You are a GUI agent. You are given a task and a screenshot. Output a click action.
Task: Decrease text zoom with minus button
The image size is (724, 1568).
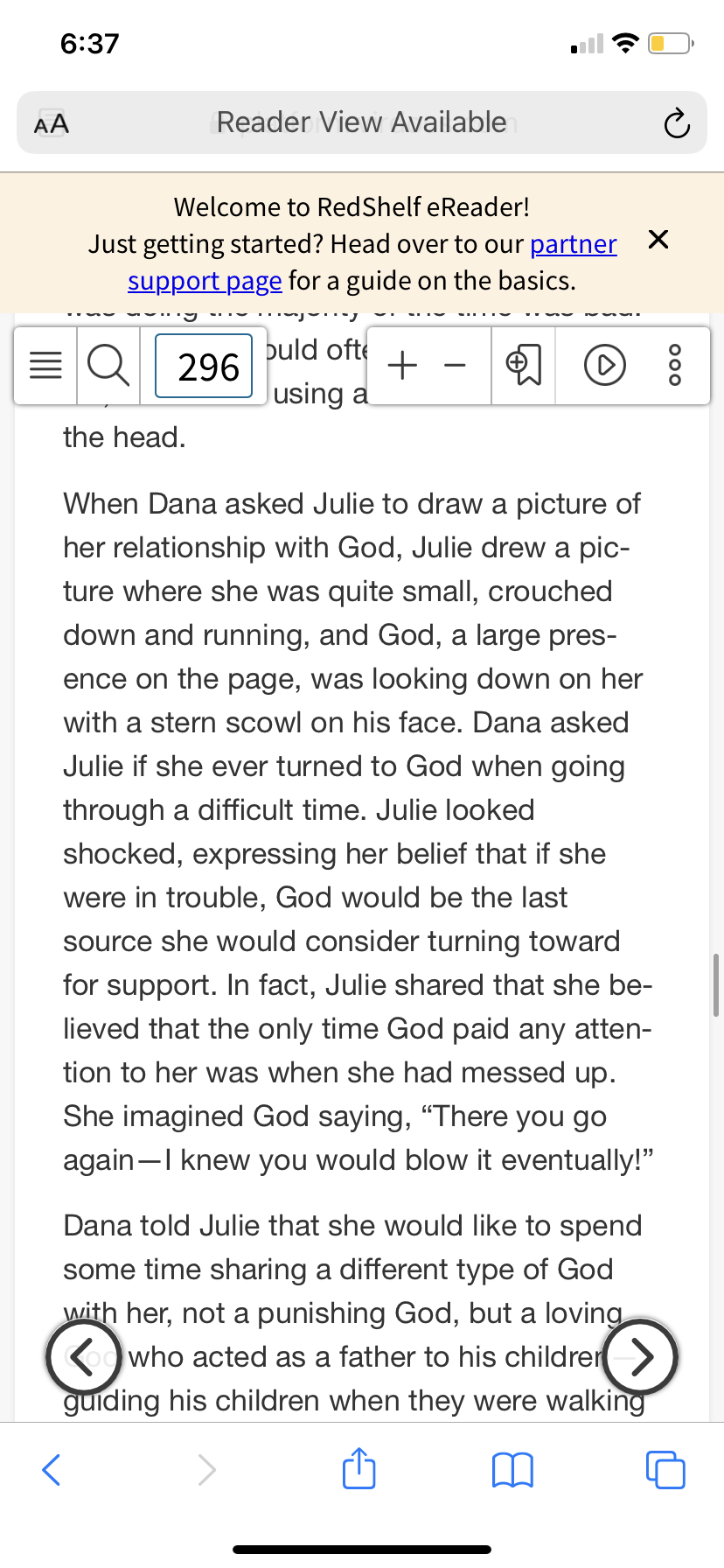coord(455,366)
